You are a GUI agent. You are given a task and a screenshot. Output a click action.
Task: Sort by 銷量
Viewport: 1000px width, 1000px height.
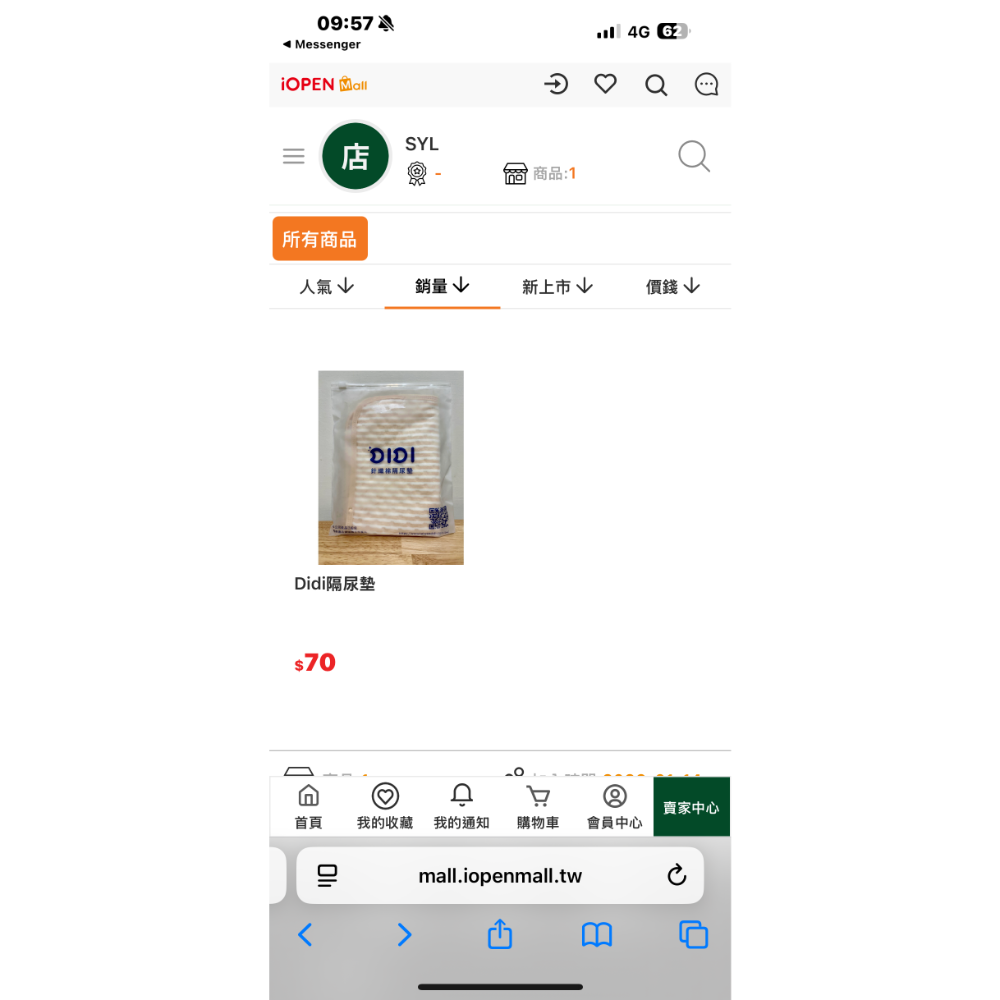pyautogui.click(x=442, y=287)
